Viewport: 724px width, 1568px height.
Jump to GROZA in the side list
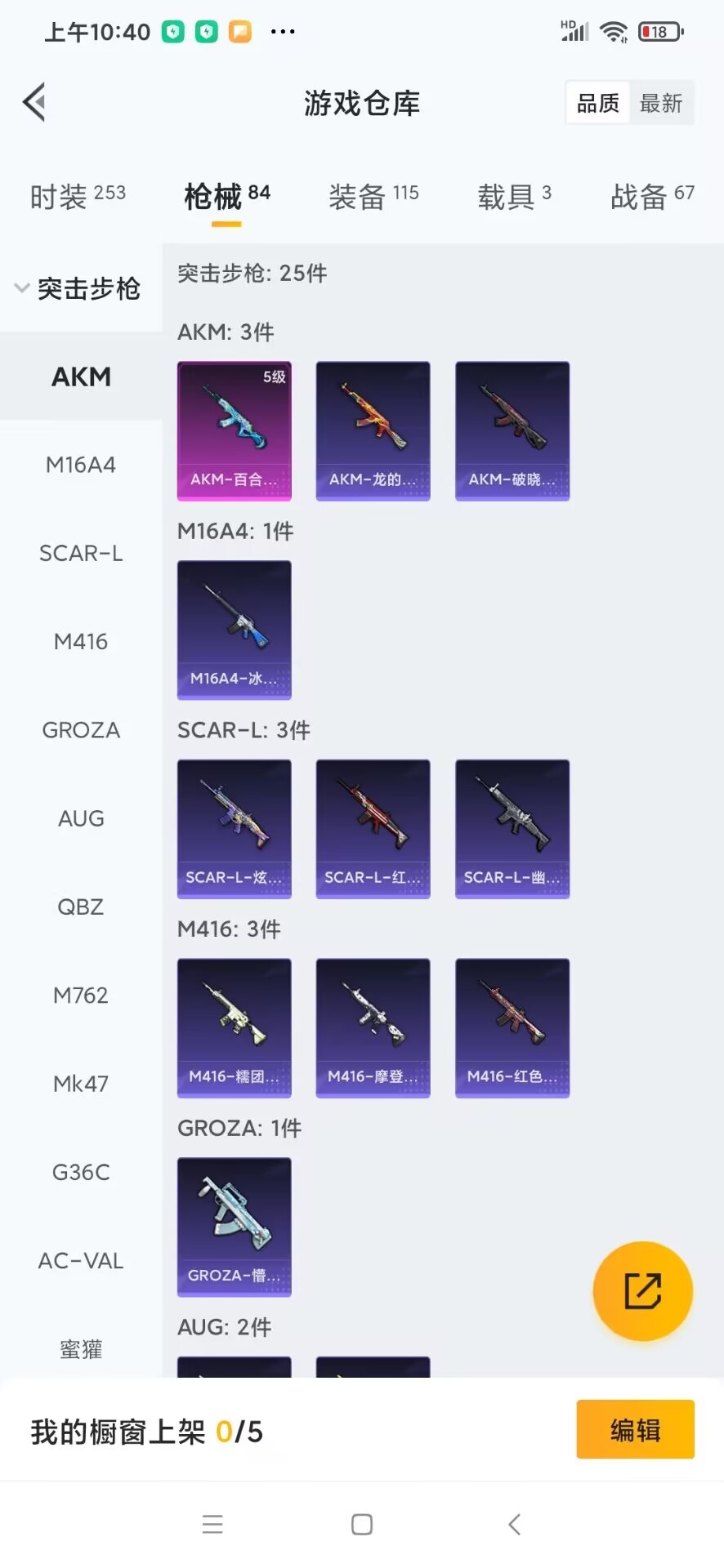tap(81, 730)
